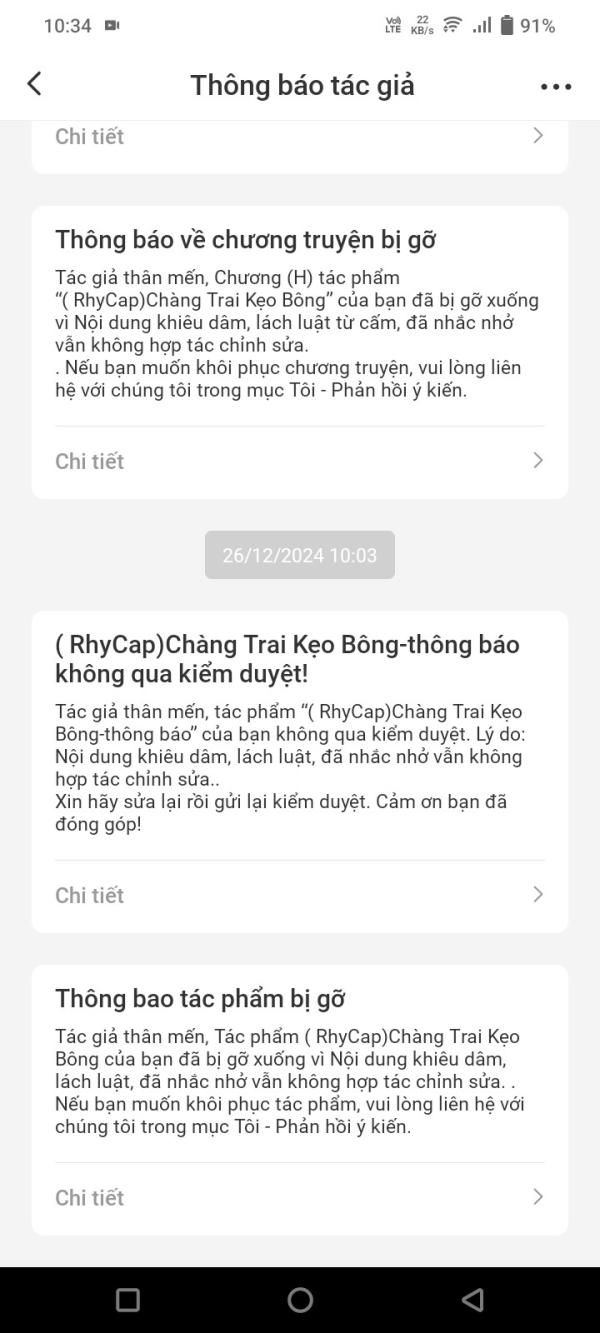Screen dimensions: 600x1333
Task: Go back using the header arrow
Action: (35, 84)
